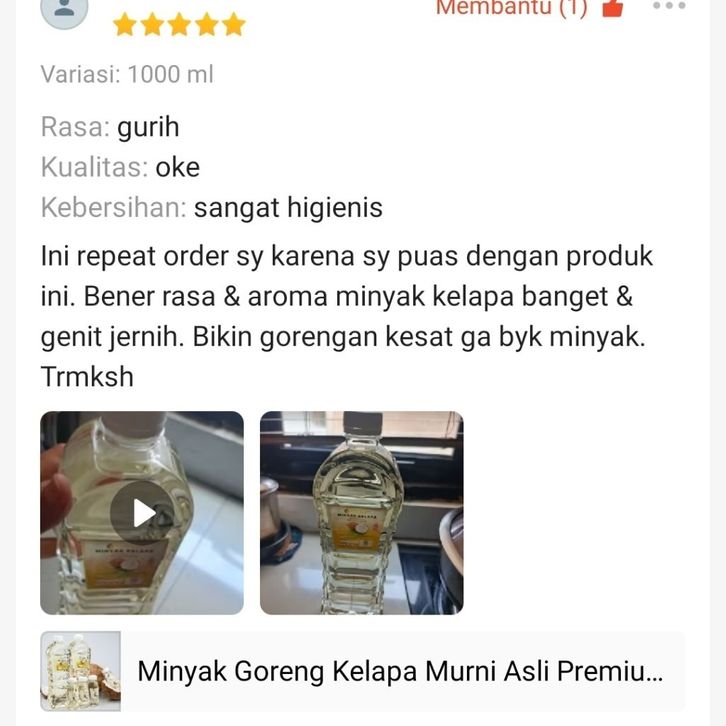This screenshot has height=726, width=726.
Task: Open the review's three-dot overflow menu
Action: click(669, 6)
